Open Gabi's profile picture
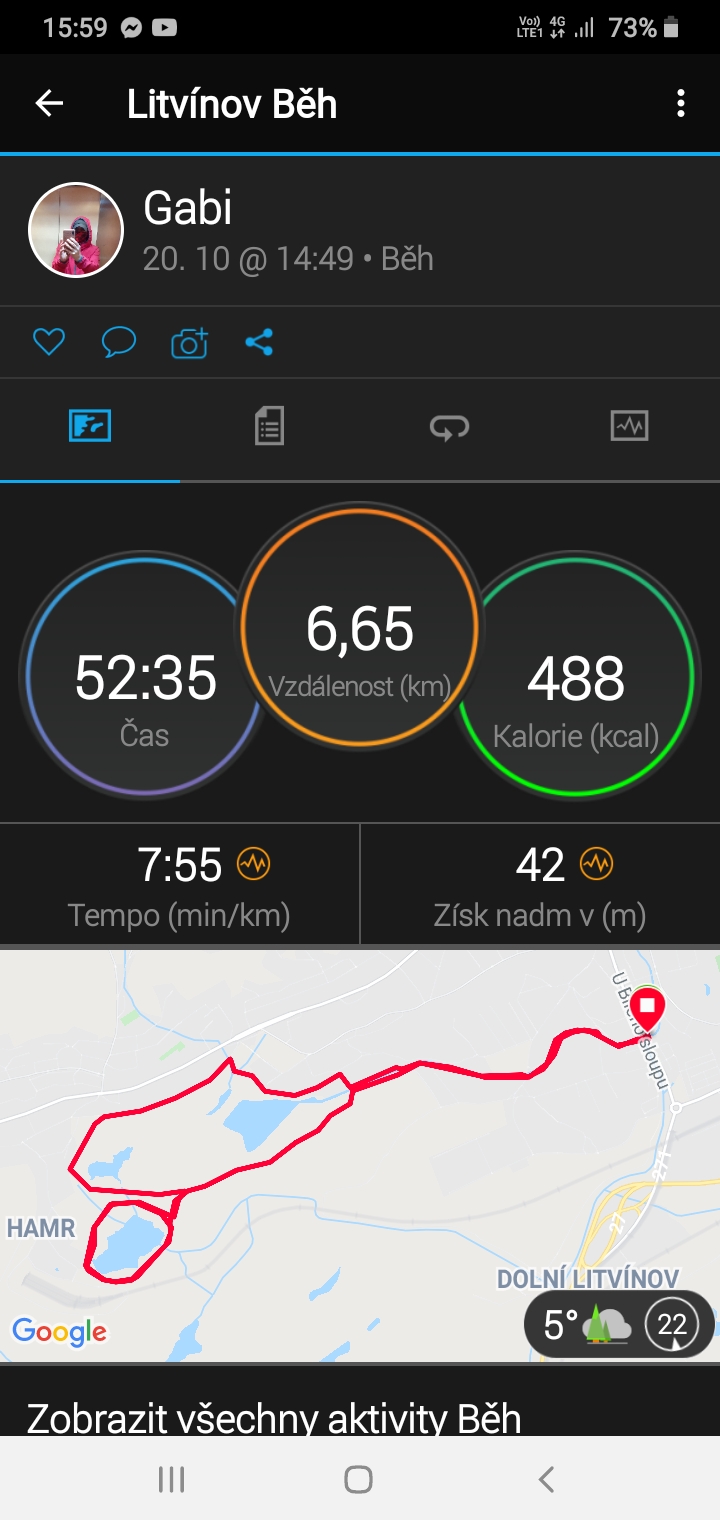 click(x=76, y=230)
